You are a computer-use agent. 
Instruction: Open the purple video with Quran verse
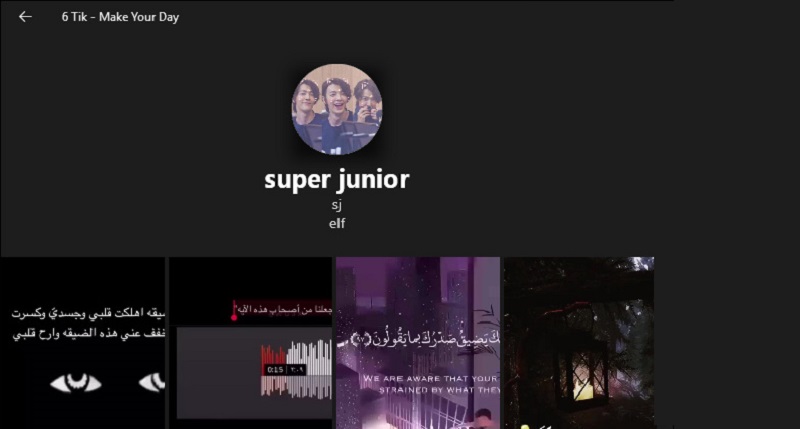click(417, 343)
